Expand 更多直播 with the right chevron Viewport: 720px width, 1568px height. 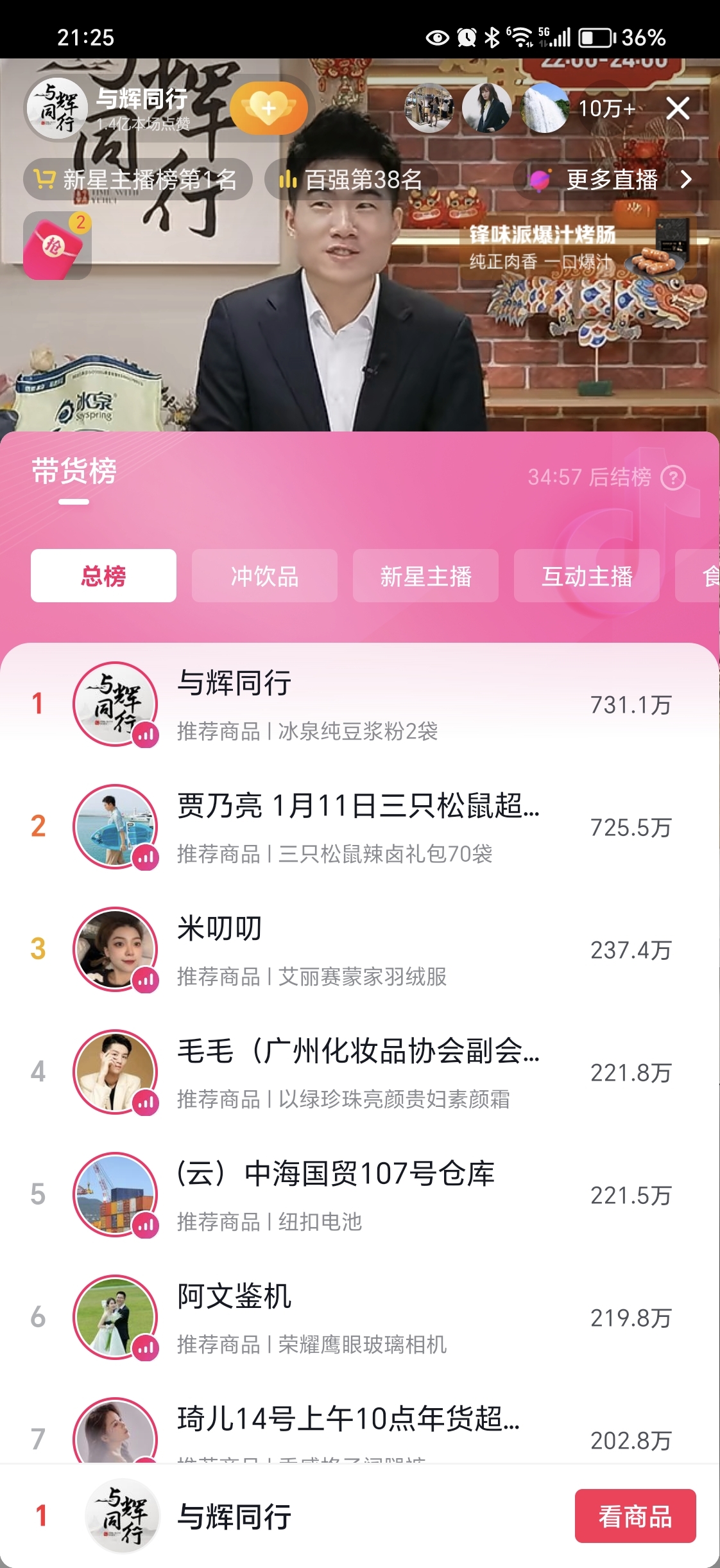tap(685, 180)
